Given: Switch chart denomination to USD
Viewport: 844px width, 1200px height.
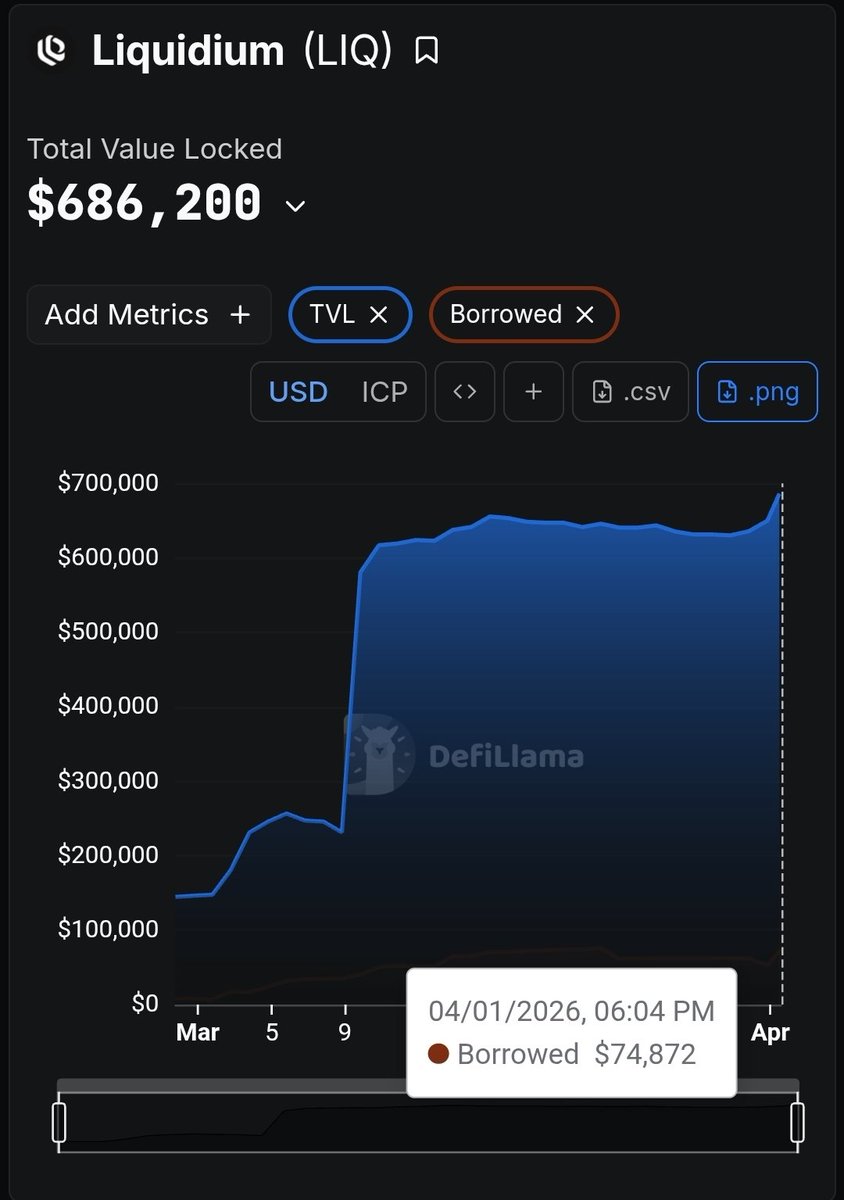Looking at the screenshot, I should (x=298, y=391).
